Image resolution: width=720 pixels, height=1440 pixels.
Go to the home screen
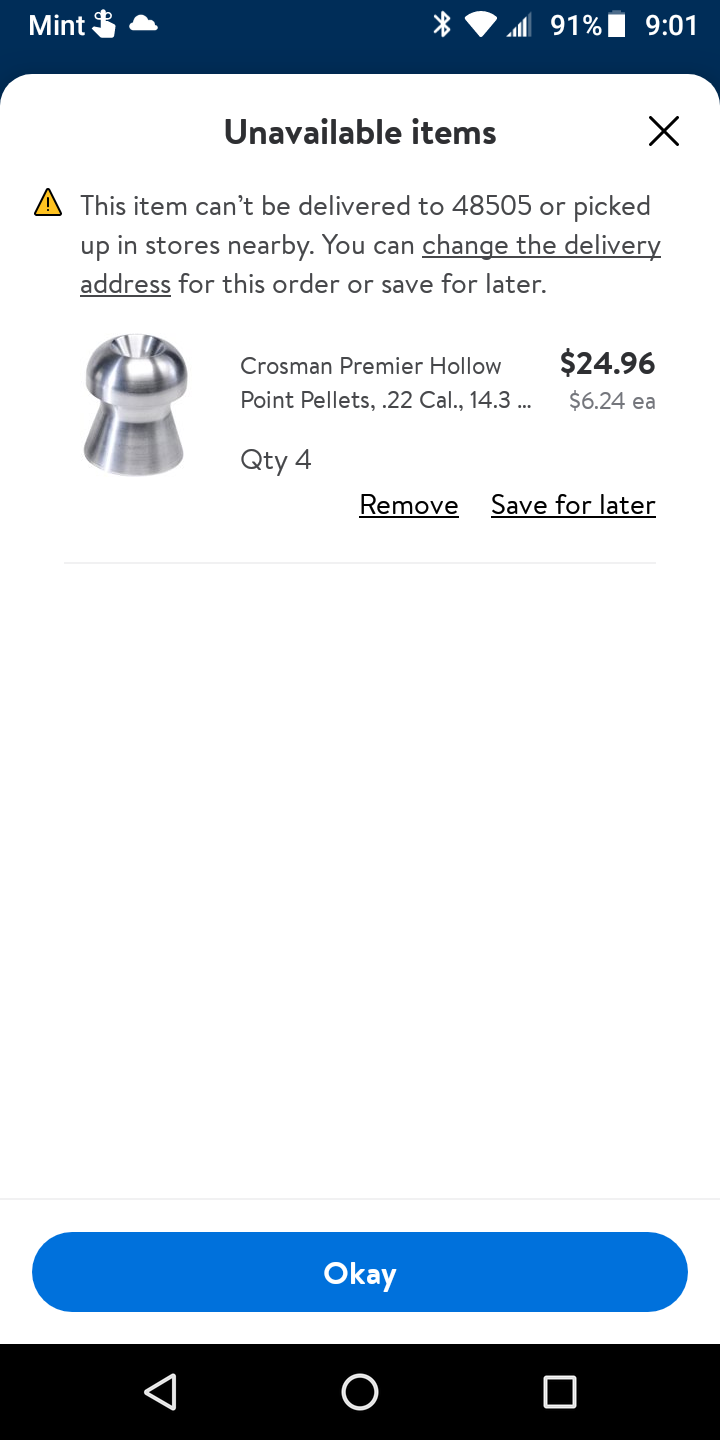(x=360, y=1391)
